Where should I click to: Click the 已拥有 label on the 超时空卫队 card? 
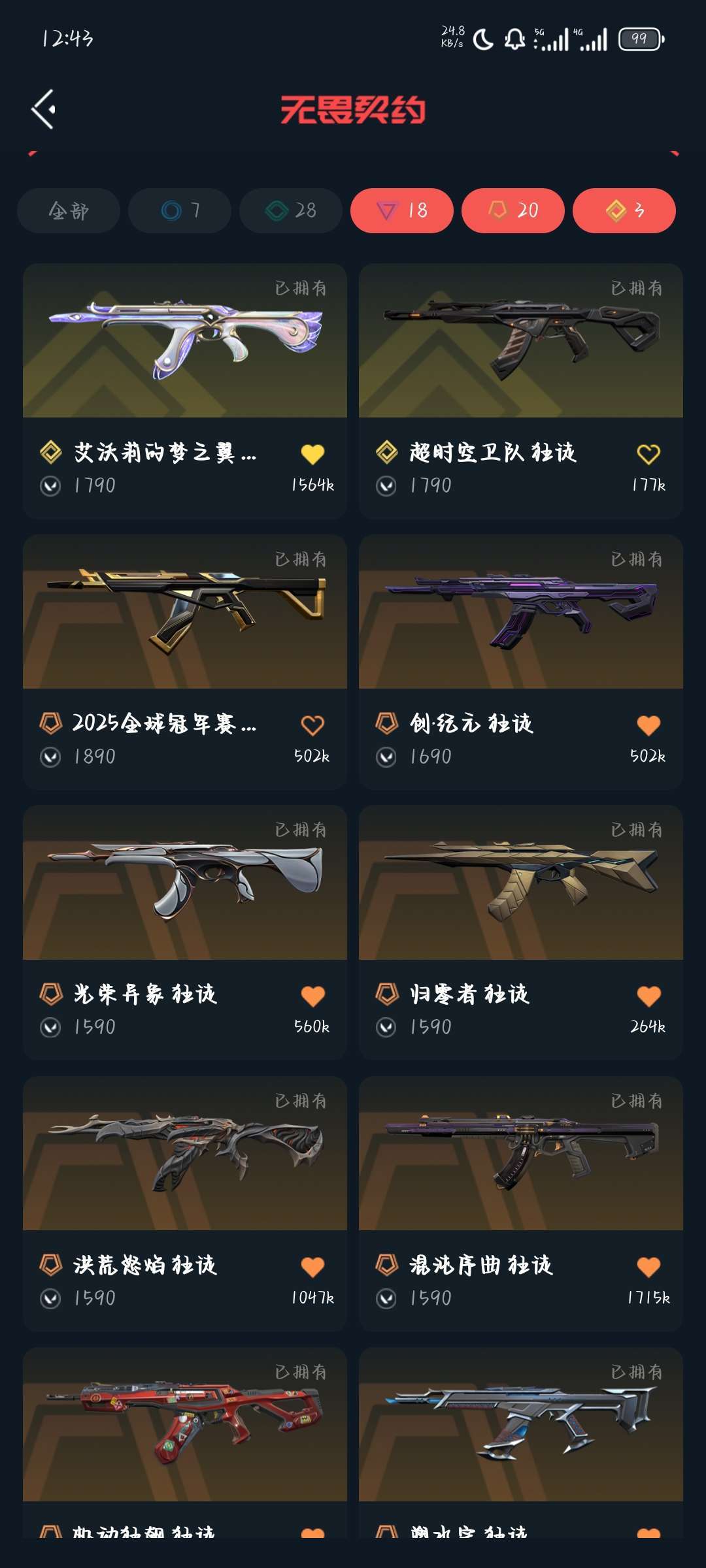(636, 286)
